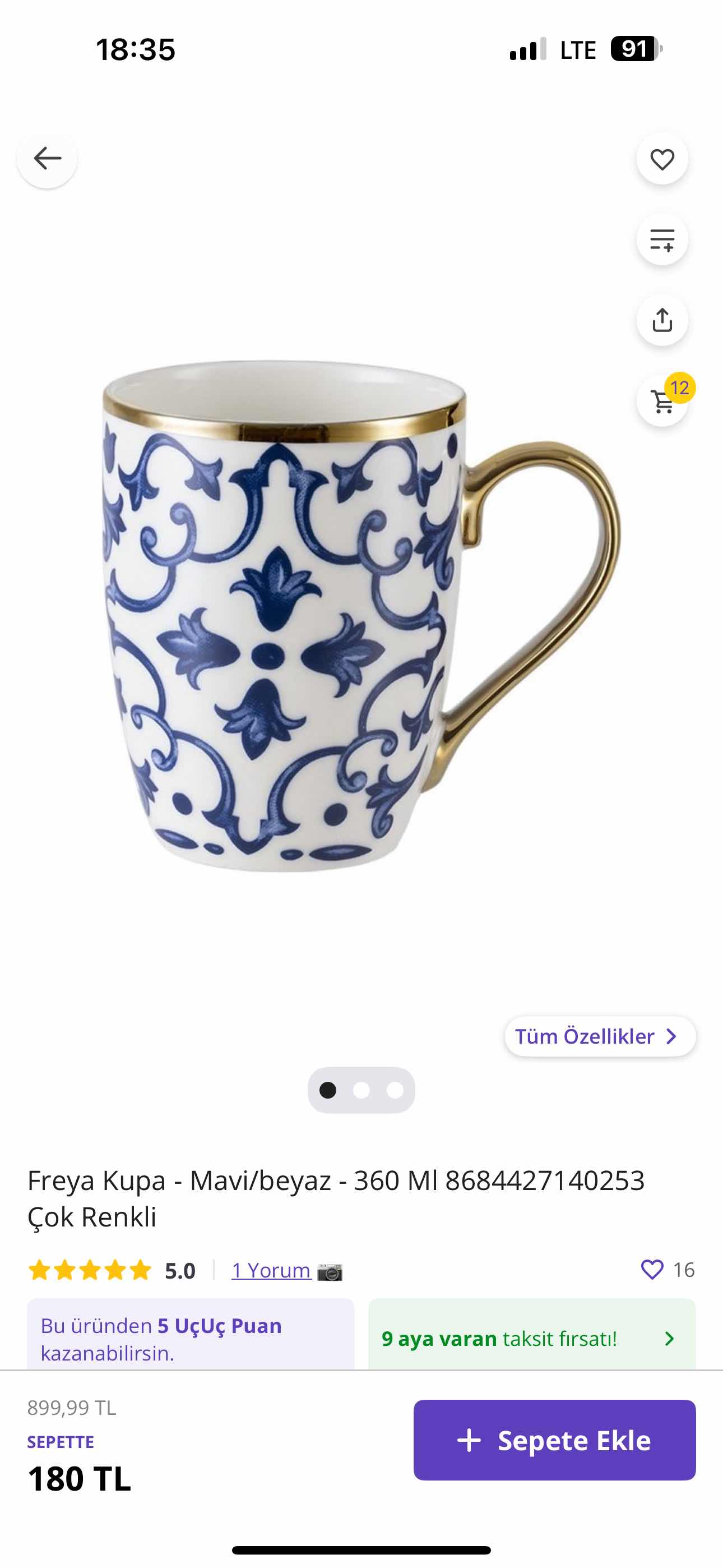Tap the image page indicator dots

361,1090
